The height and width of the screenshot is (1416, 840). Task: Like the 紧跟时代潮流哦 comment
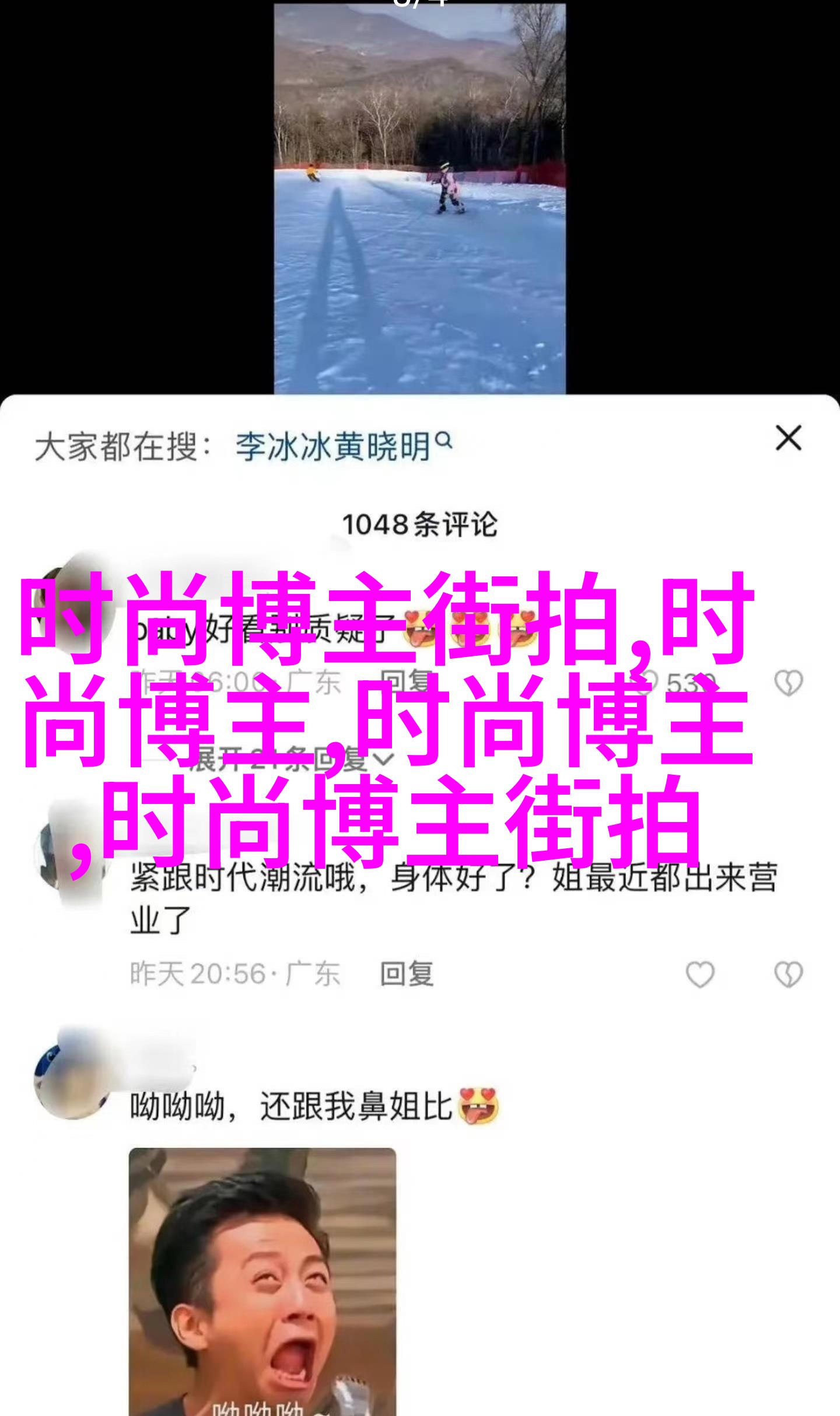(x=699, y=974)
